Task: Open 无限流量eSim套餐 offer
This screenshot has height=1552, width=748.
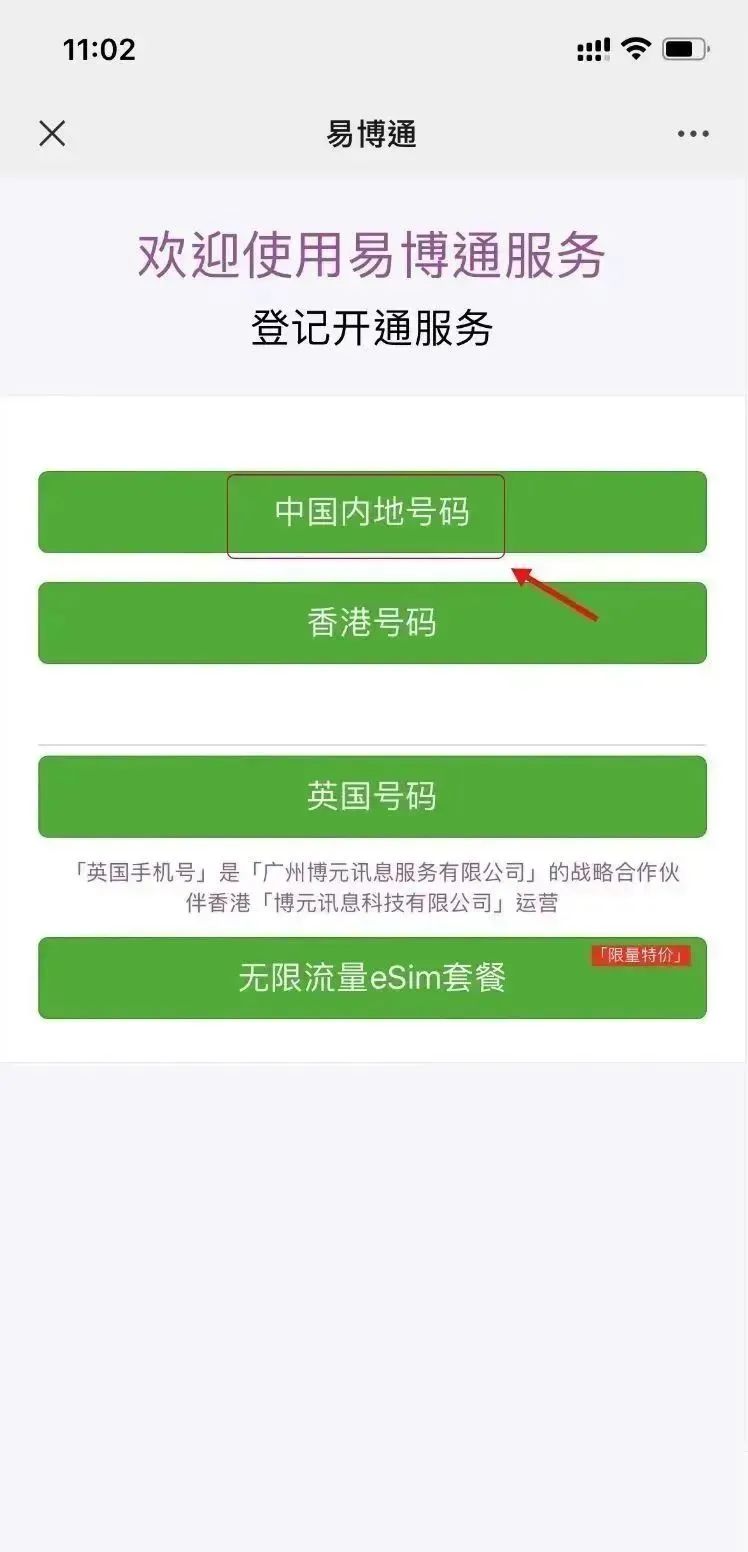Action: coord(372,978)
